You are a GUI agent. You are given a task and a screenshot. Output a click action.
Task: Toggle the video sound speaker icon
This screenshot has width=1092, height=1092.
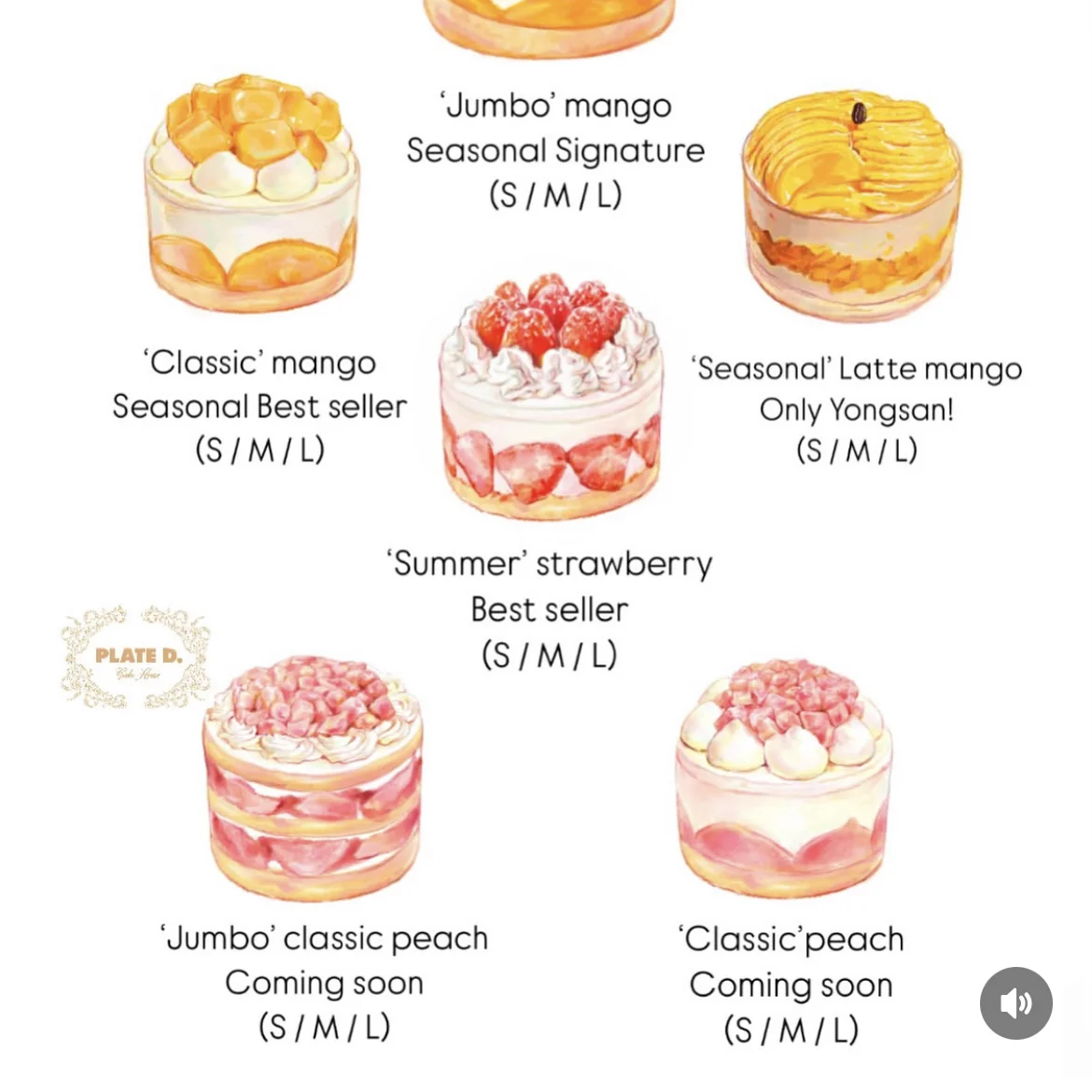click(x=1015, y=1002)
